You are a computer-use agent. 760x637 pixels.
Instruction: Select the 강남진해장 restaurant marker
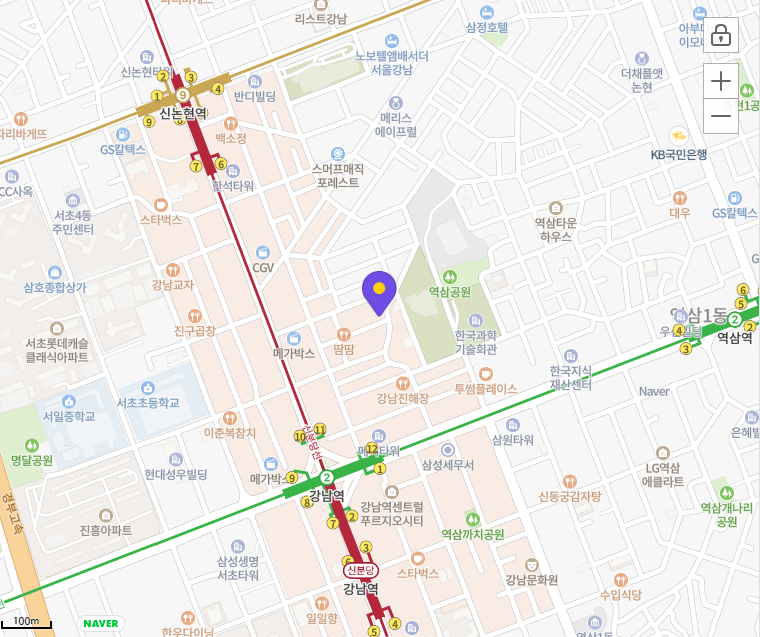(x=403, y=382)
